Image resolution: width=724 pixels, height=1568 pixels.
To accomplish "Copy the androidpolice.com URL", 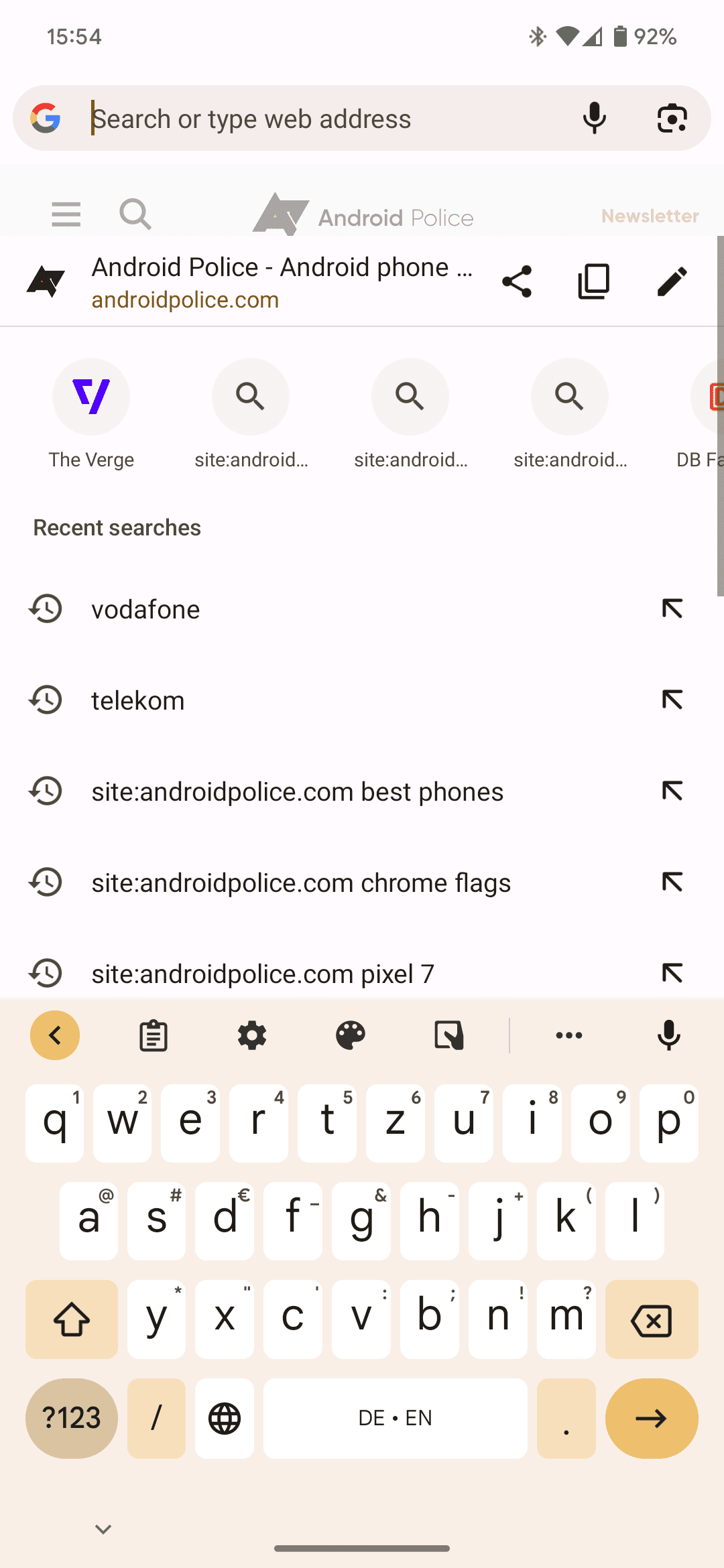I will tap(594, 281).
